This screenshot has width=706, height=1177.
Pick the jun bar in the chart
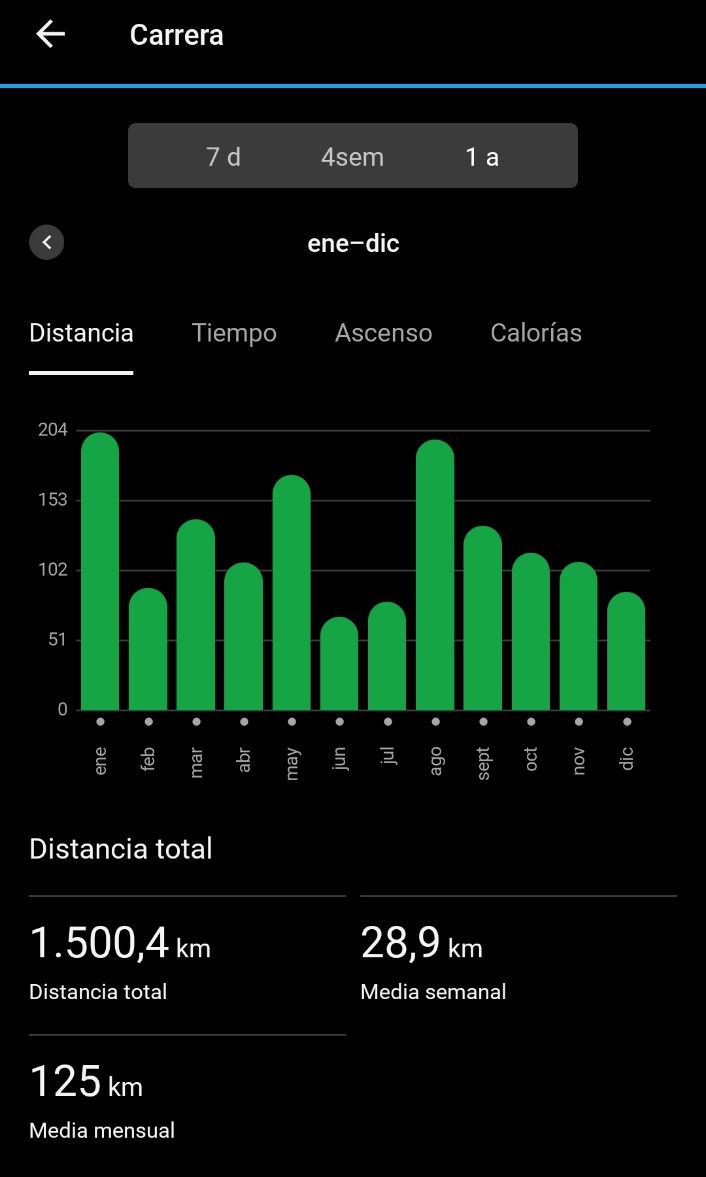tap(340, 665)
